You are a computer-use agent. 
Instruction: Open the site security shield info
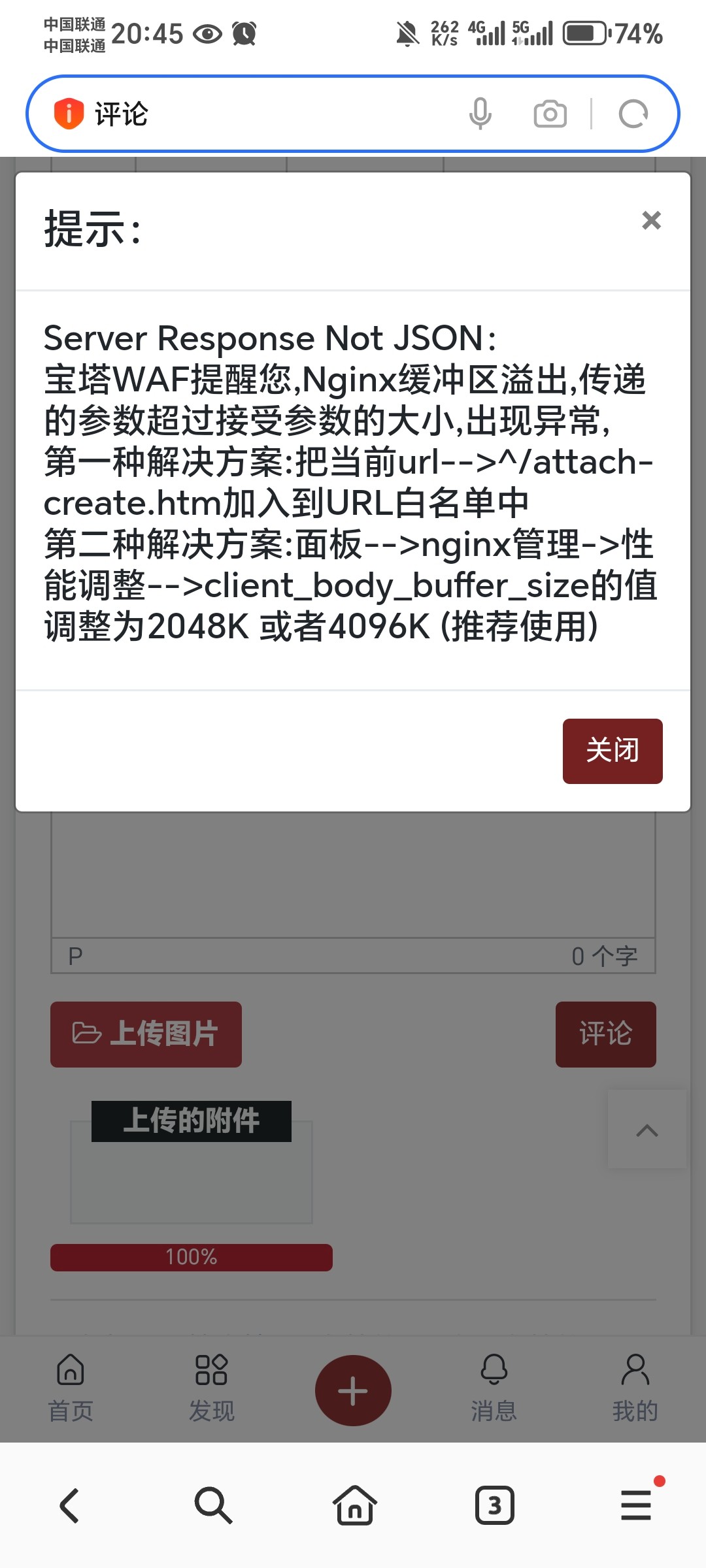point(69,114)
